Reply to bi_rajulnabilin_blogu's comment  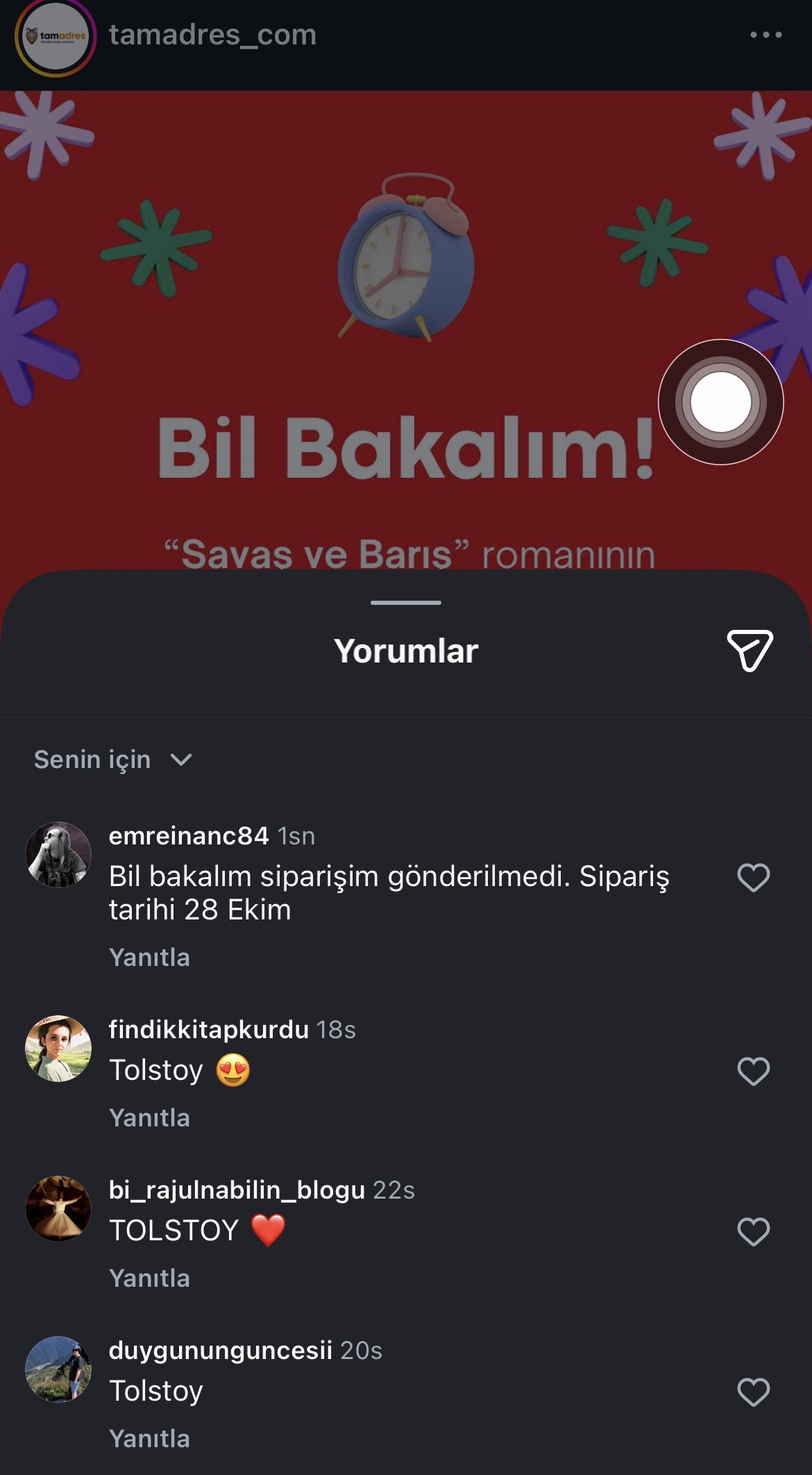[149, 1278]
